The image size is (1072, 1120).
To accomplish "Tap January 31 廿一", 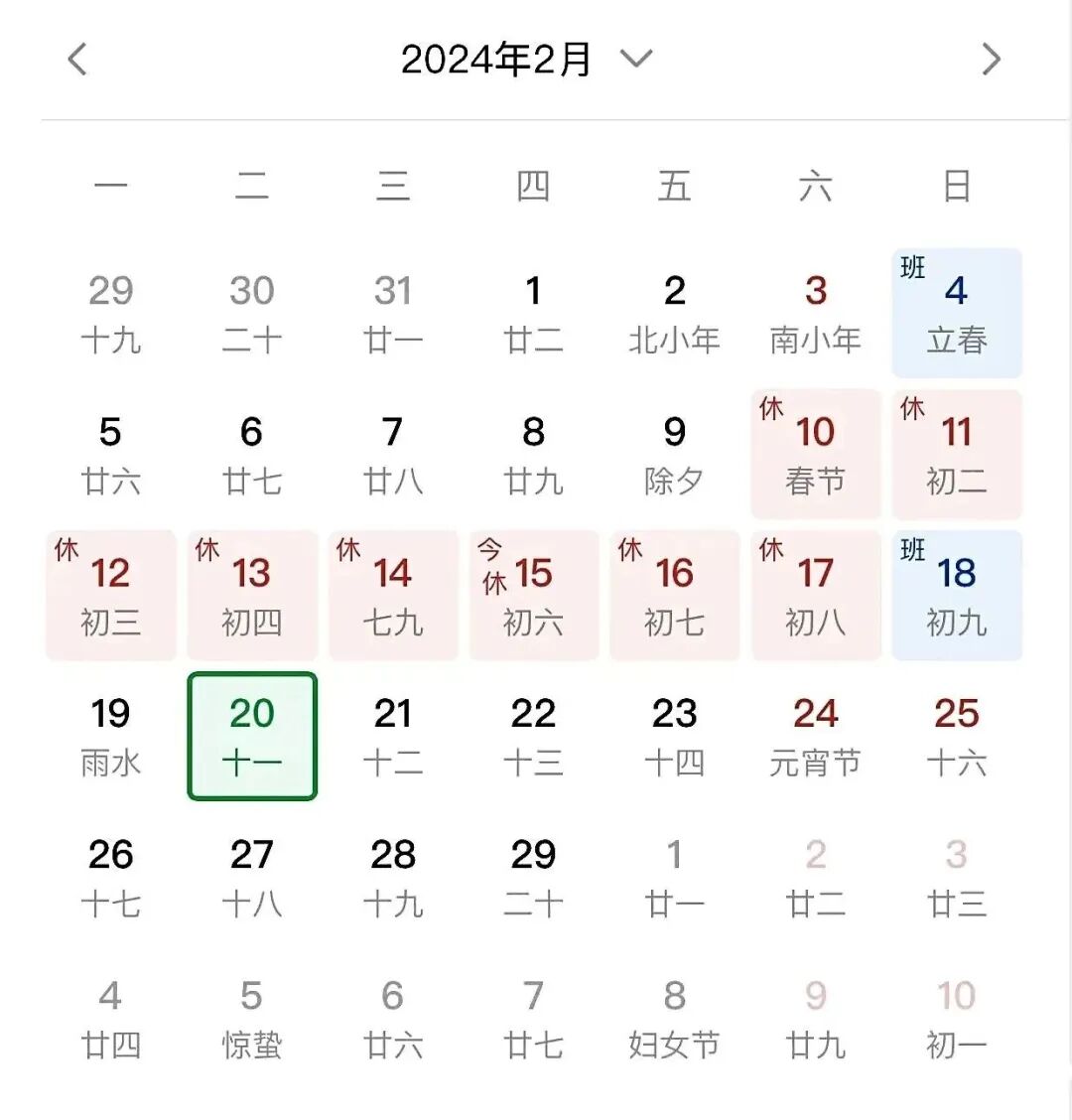I will [393, 313].
